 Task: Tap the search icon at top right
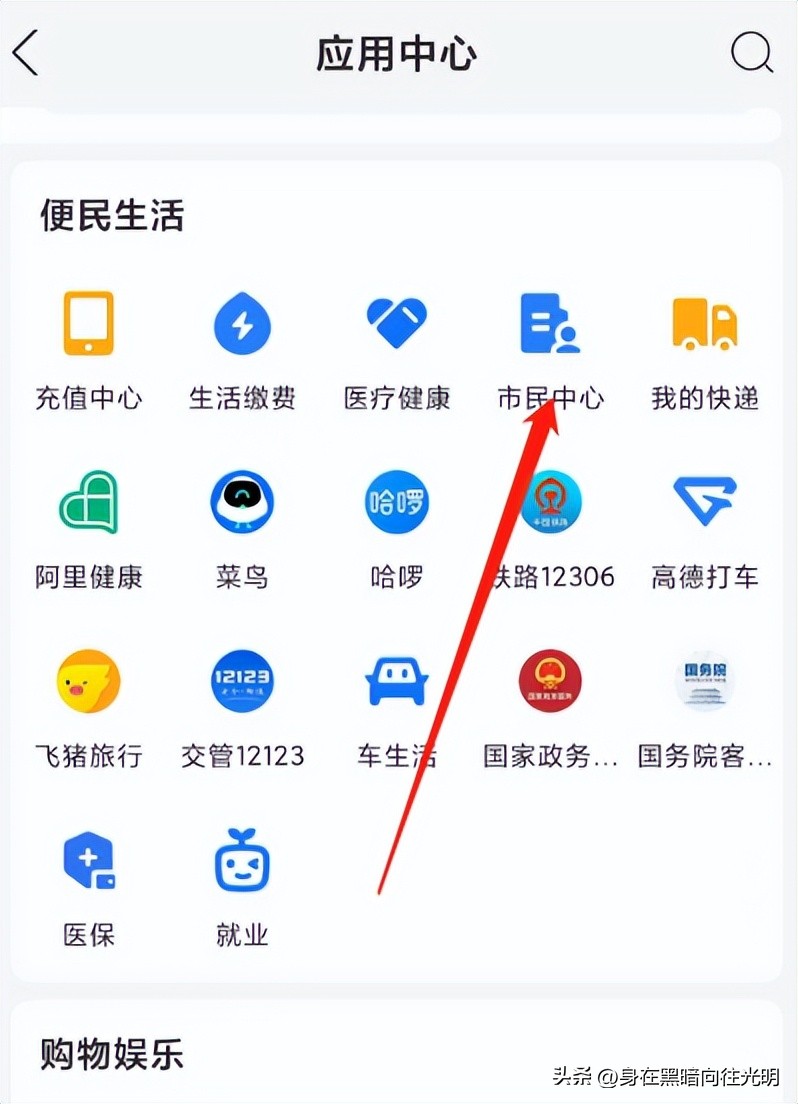[x=751, y=55]
